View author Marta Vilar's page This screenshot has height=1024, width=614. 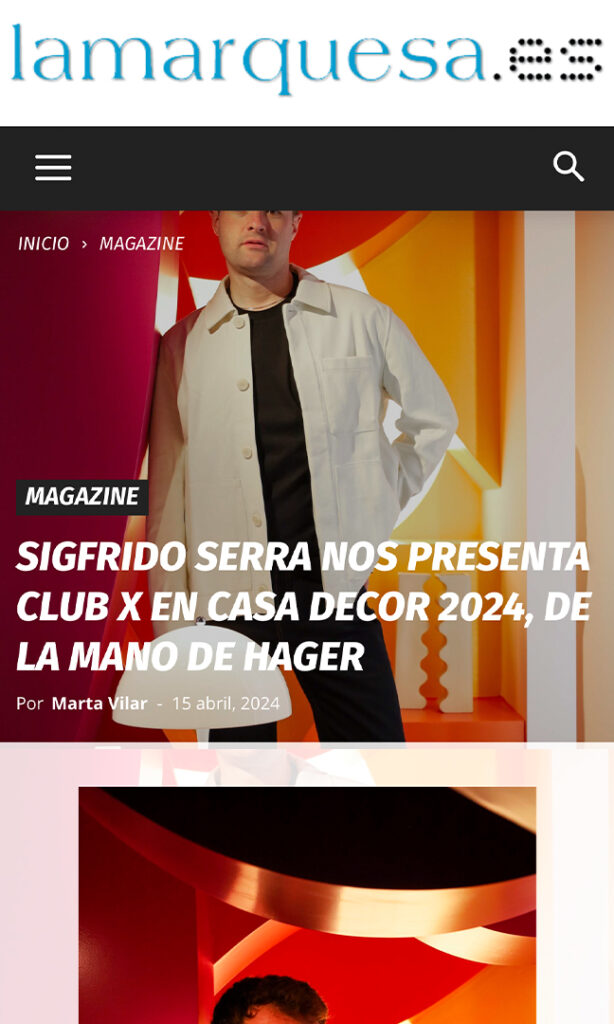[x=99, y=703]
